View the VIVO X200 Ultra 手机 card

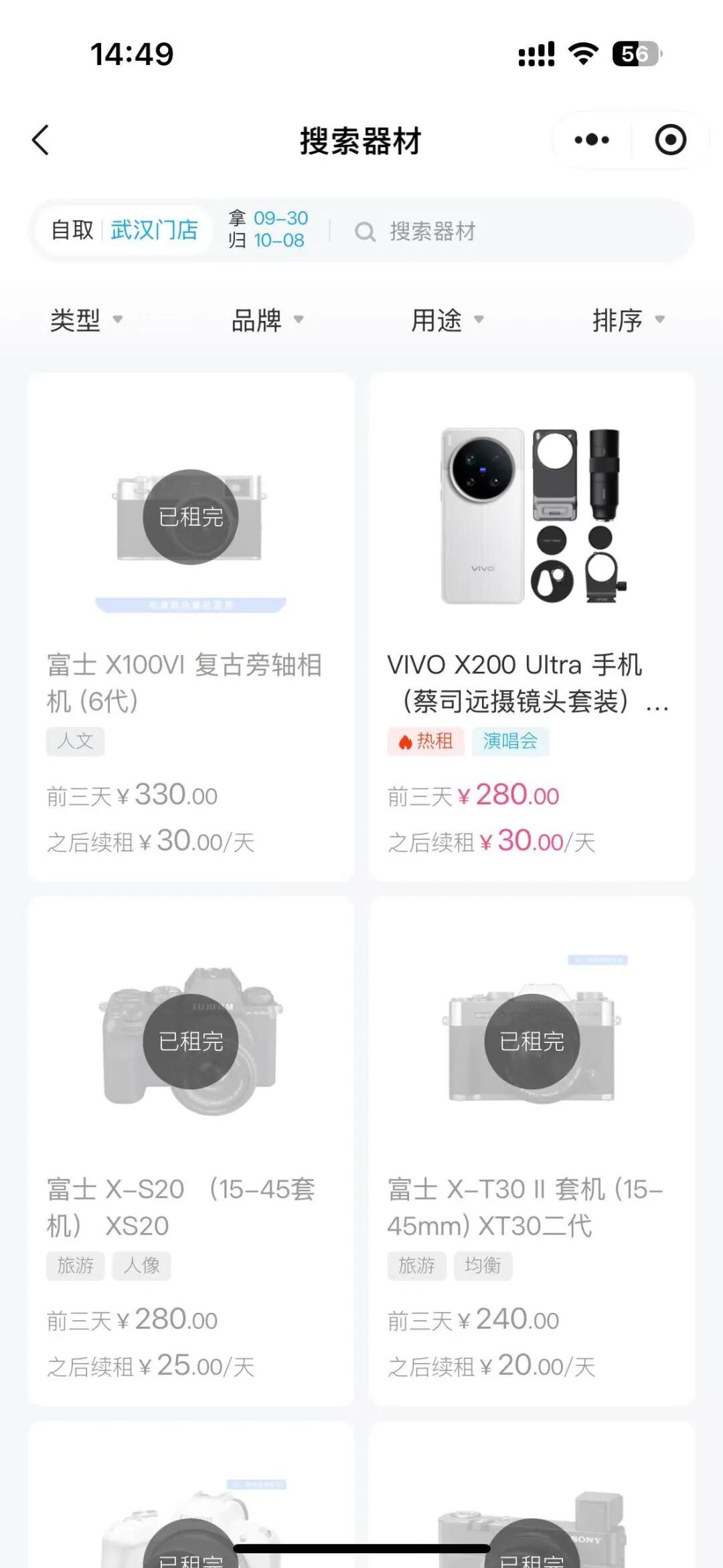(x=532, y=626)
